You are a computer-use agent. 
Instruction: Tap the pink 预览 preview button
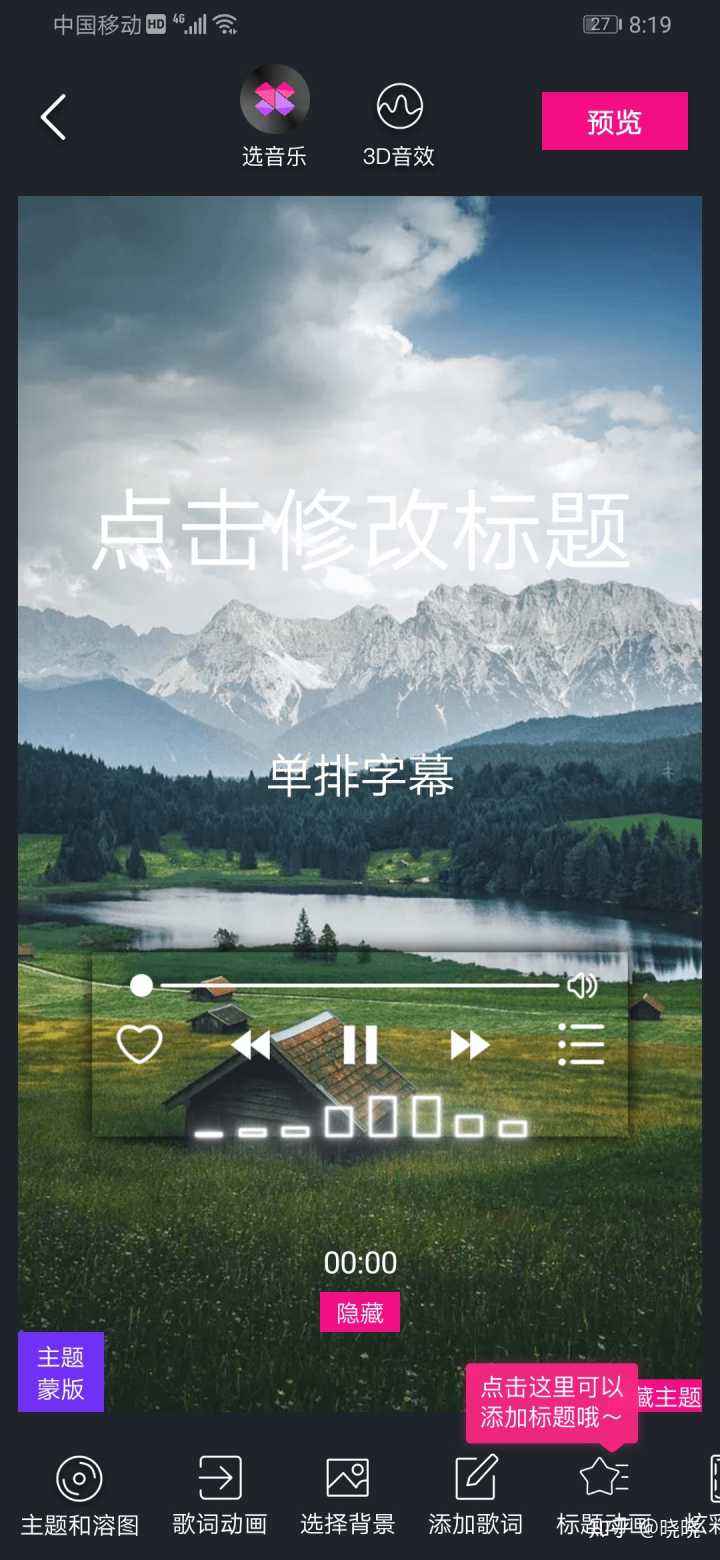coord(614,121)
